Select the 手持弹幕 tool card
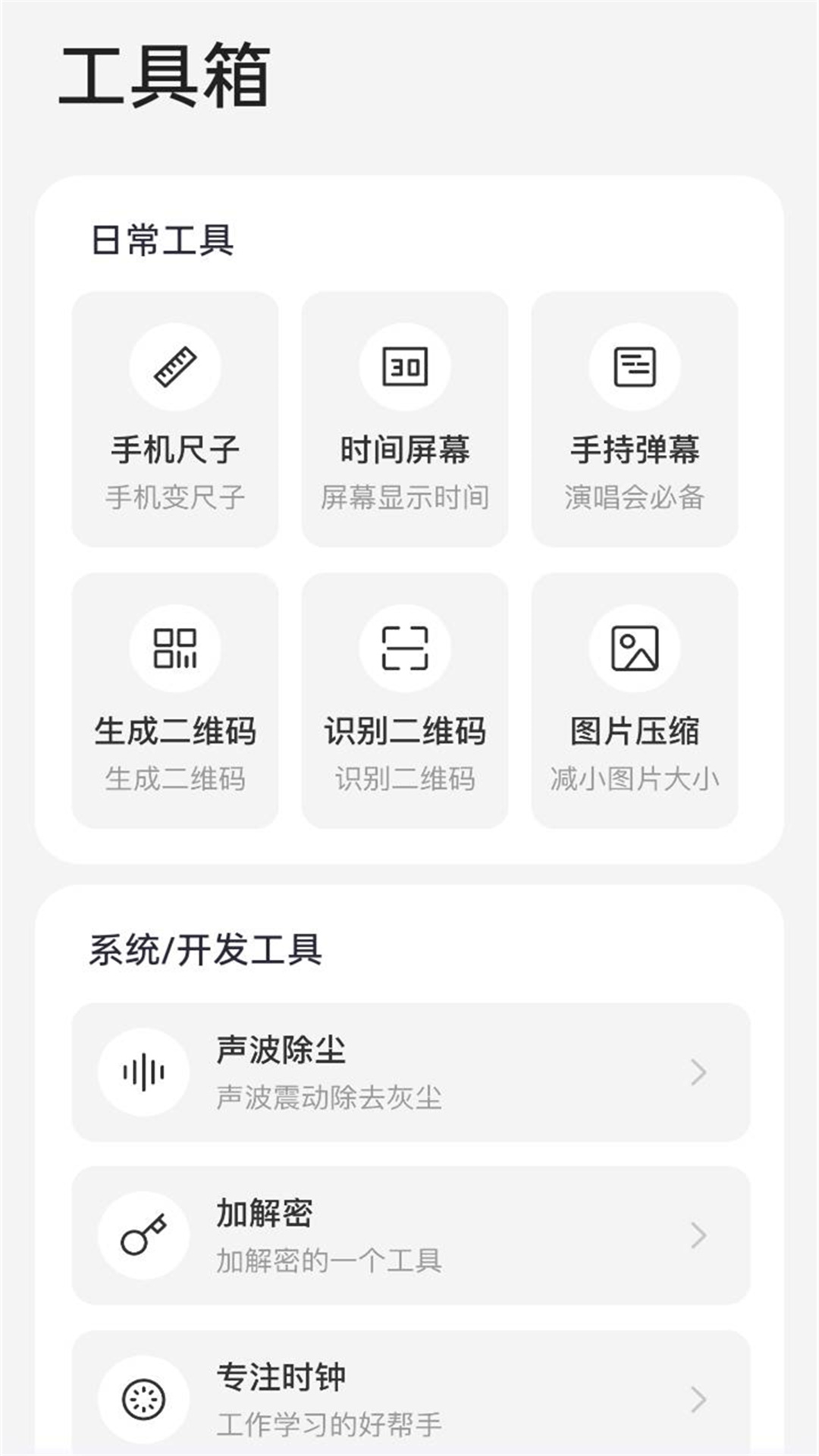The height and width of the screenshot is (1456, 819). coord(635,419)
